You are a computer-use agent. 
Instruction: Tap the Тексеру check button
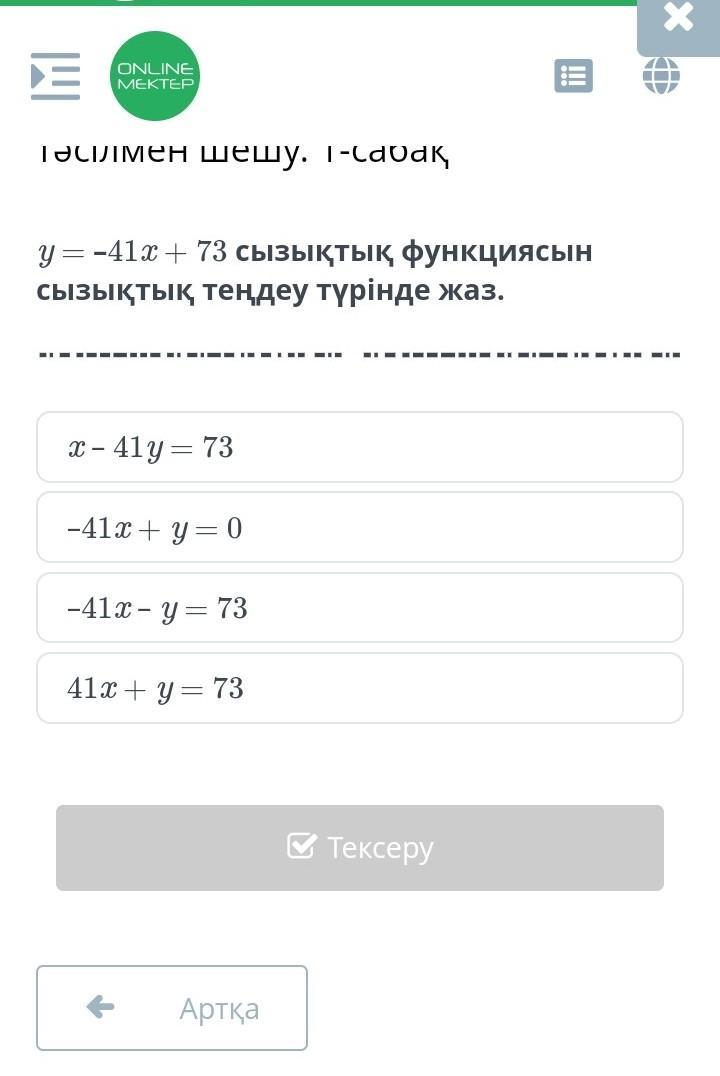[360, 848]
